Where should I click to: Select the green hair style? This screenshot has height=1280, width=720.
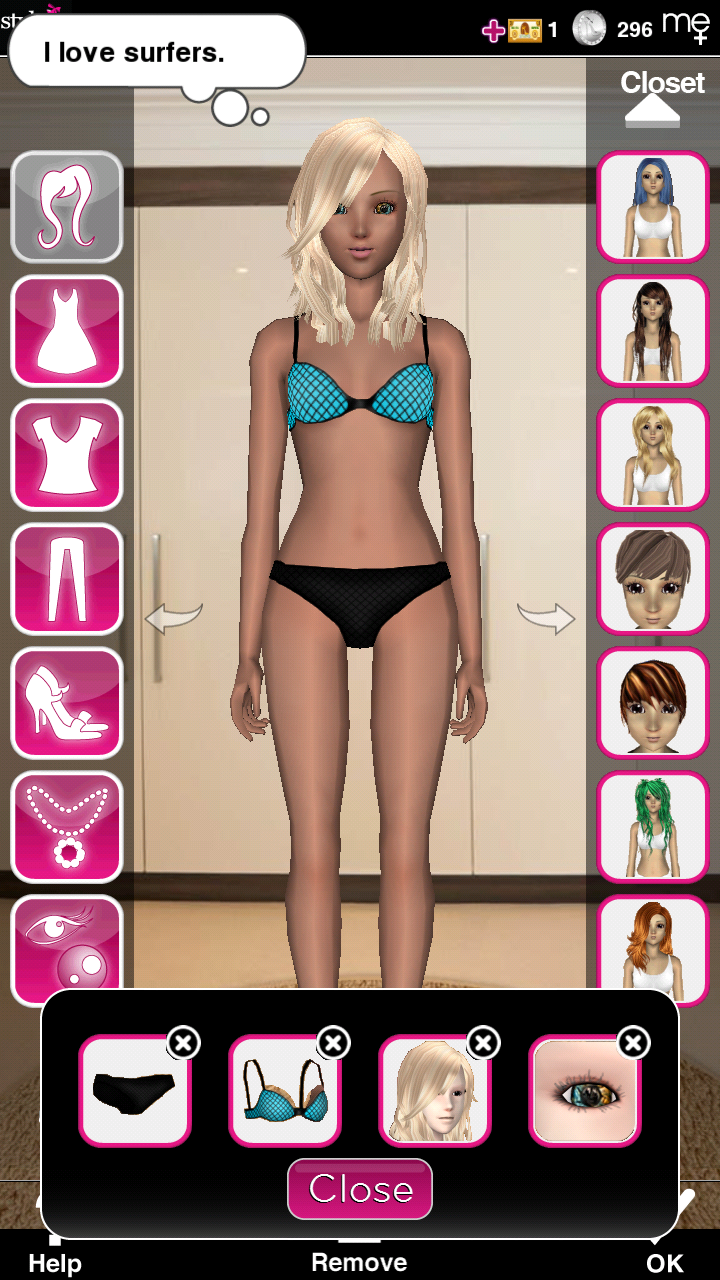tap(652, 827)
